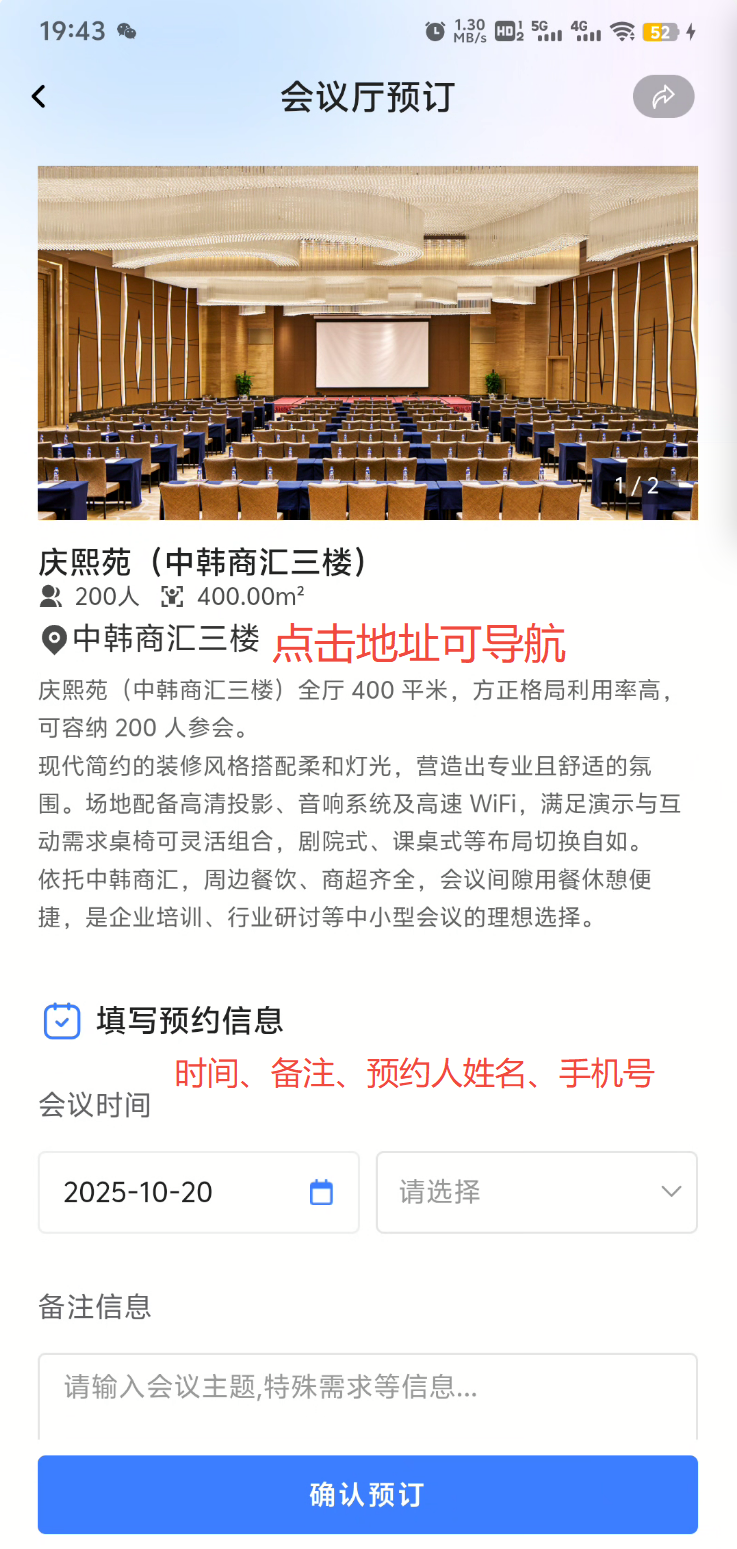The height and width of the screenshot is (1549, 737).
Task: Focus the 备注信息 notes field
Action: click(368, 1395)
